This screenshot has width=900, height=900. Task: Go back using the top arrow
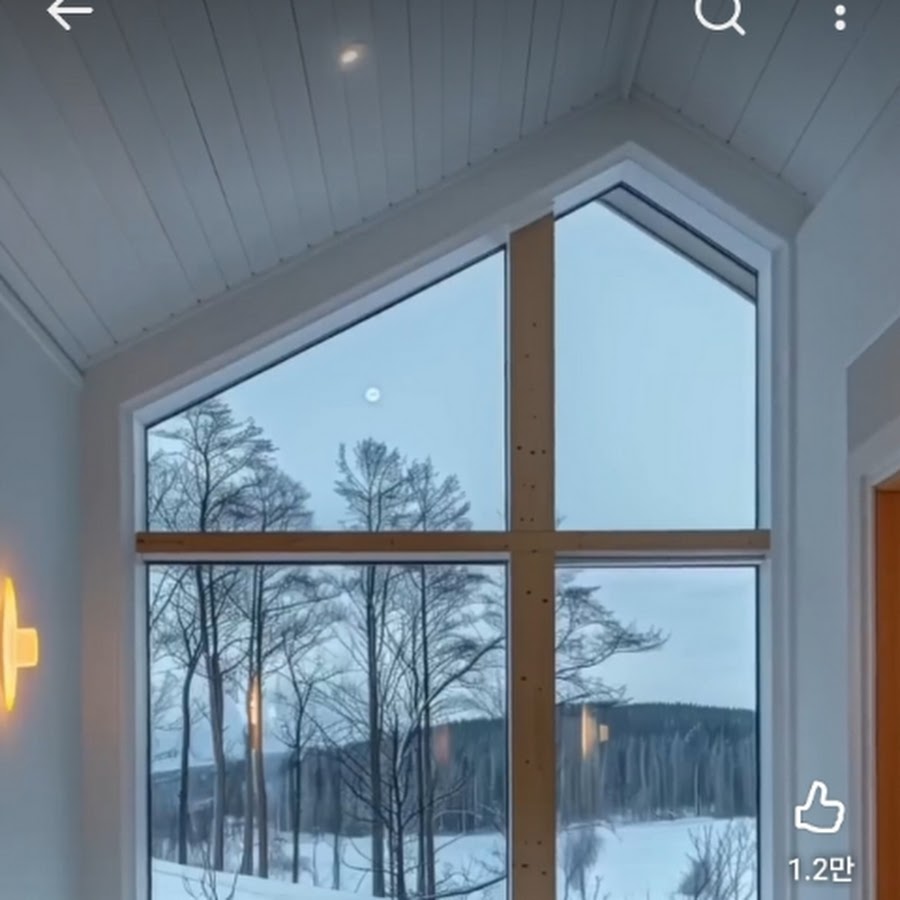(69, 13)
